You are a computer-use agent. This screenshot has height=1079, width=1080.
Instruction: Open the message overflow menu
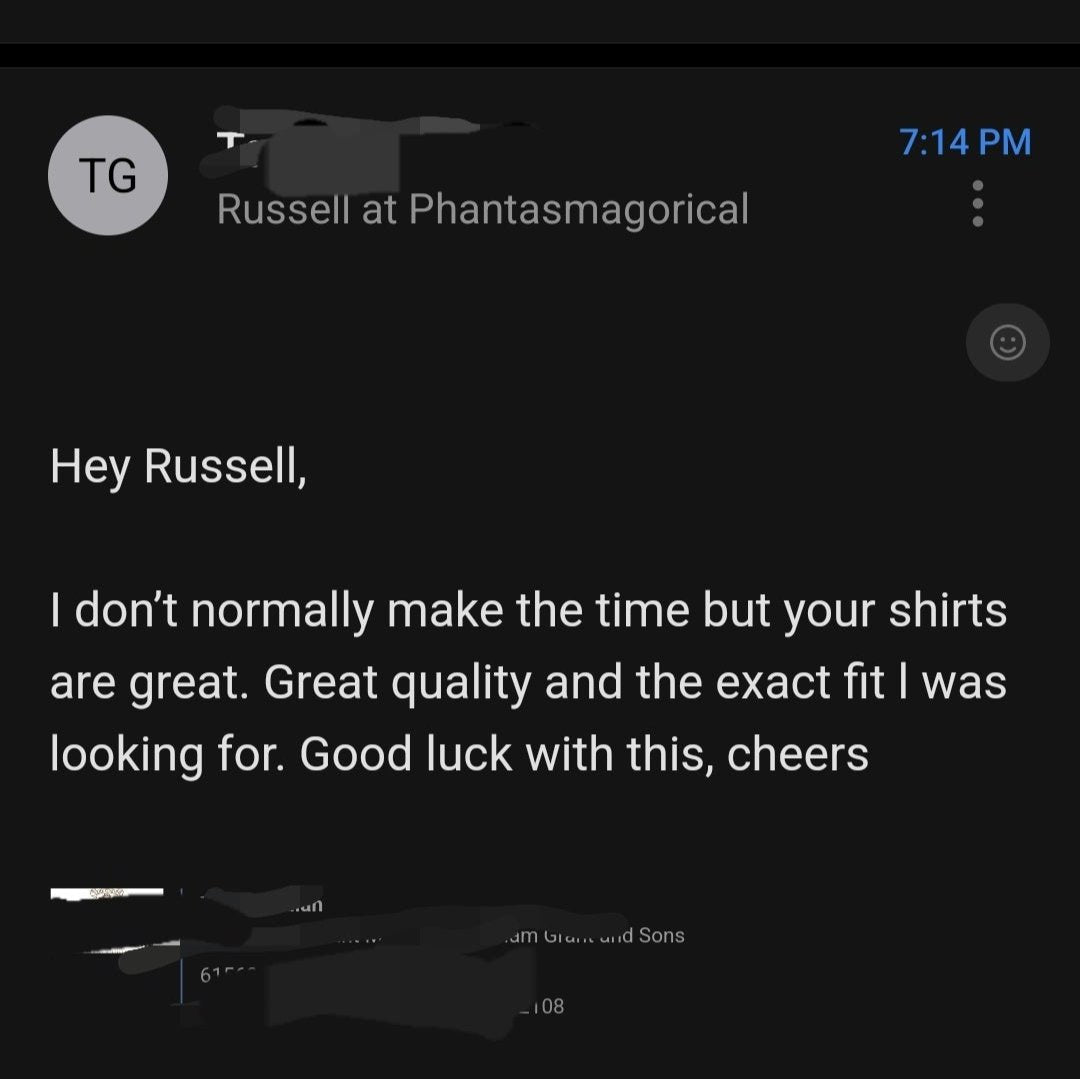click(x=977, y=203)
